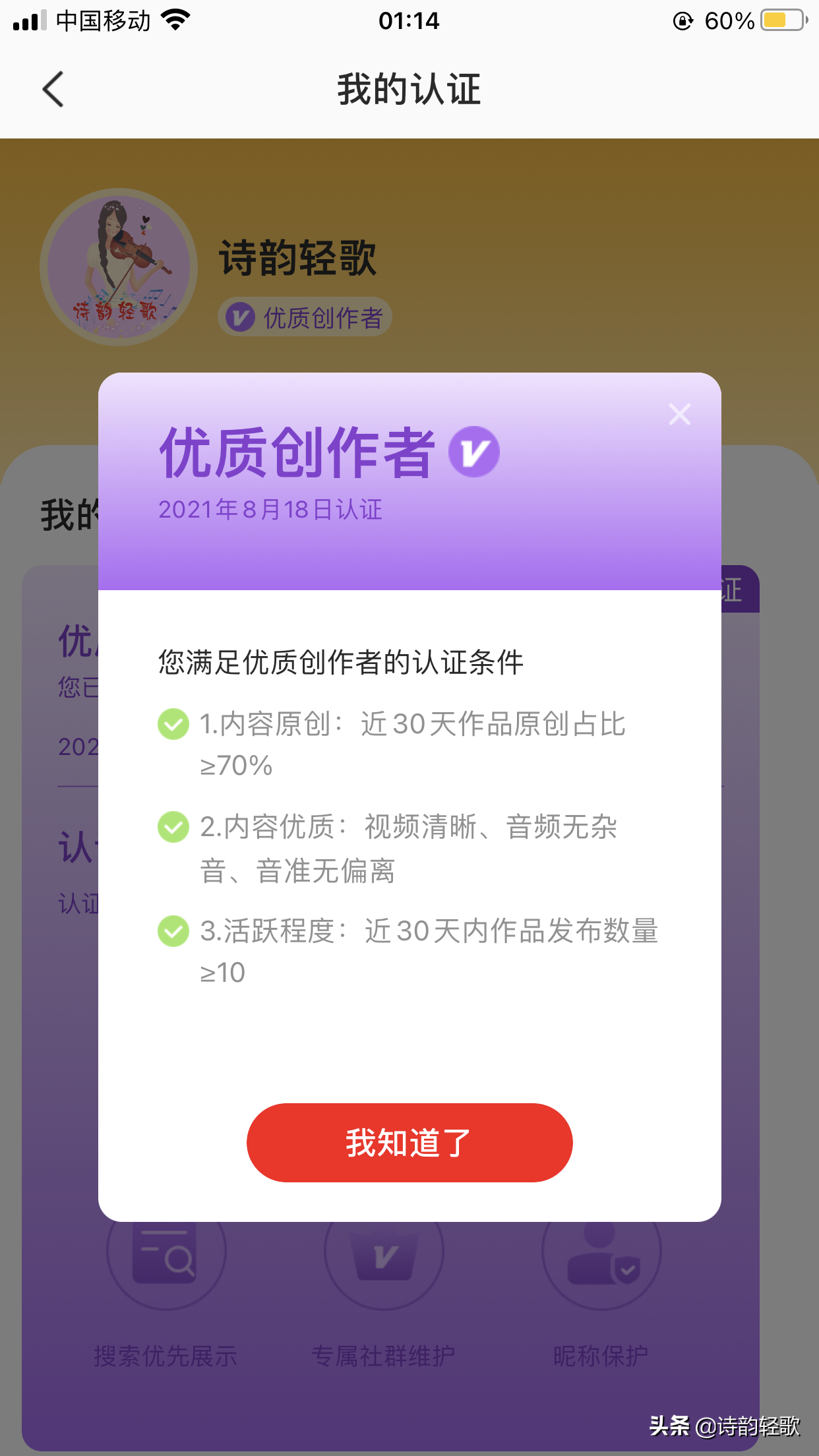819x1456 pixels.
Task: Toggle the checkmark for 活跃程度 condition
Action: click(173, 932)
